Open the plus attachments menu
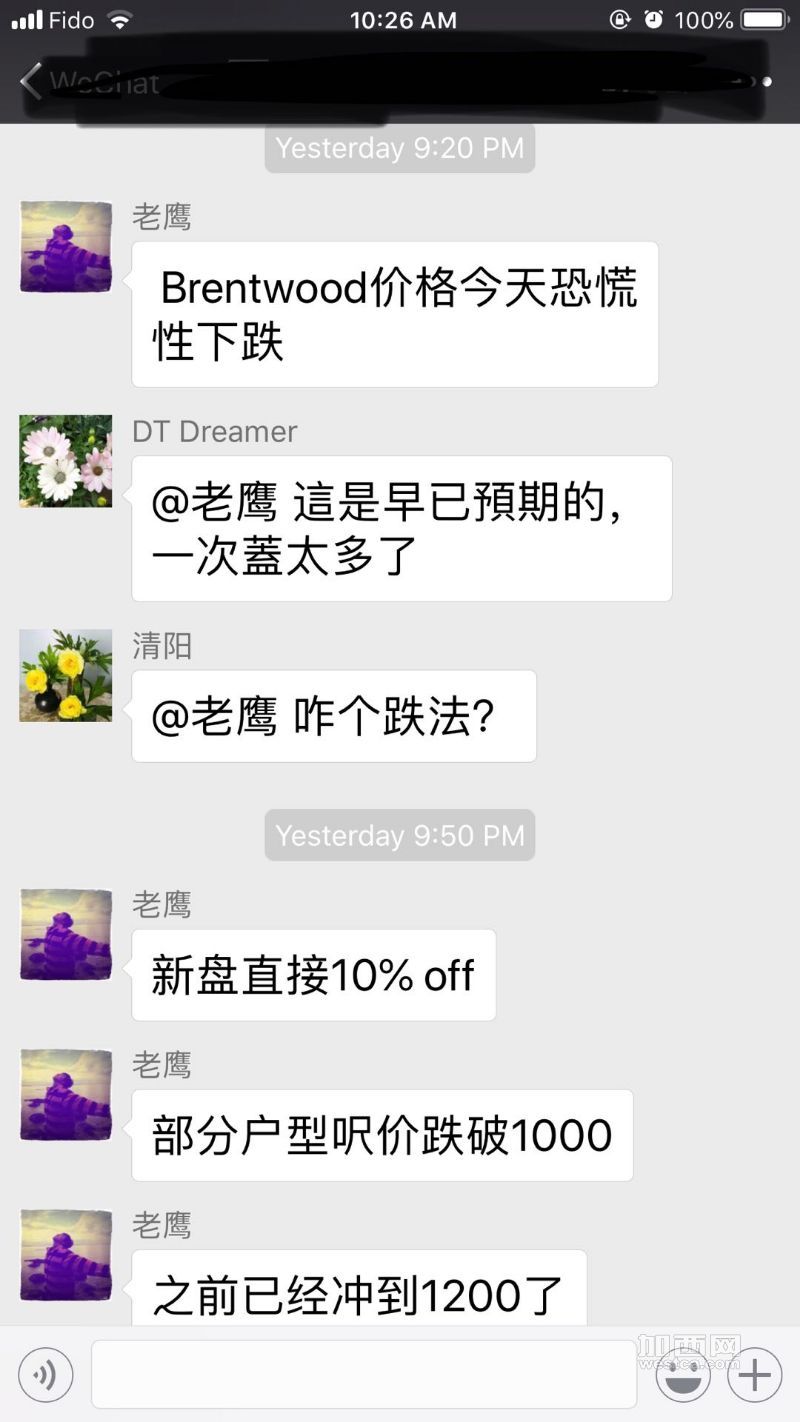800x1422 pixels. 754,1375
